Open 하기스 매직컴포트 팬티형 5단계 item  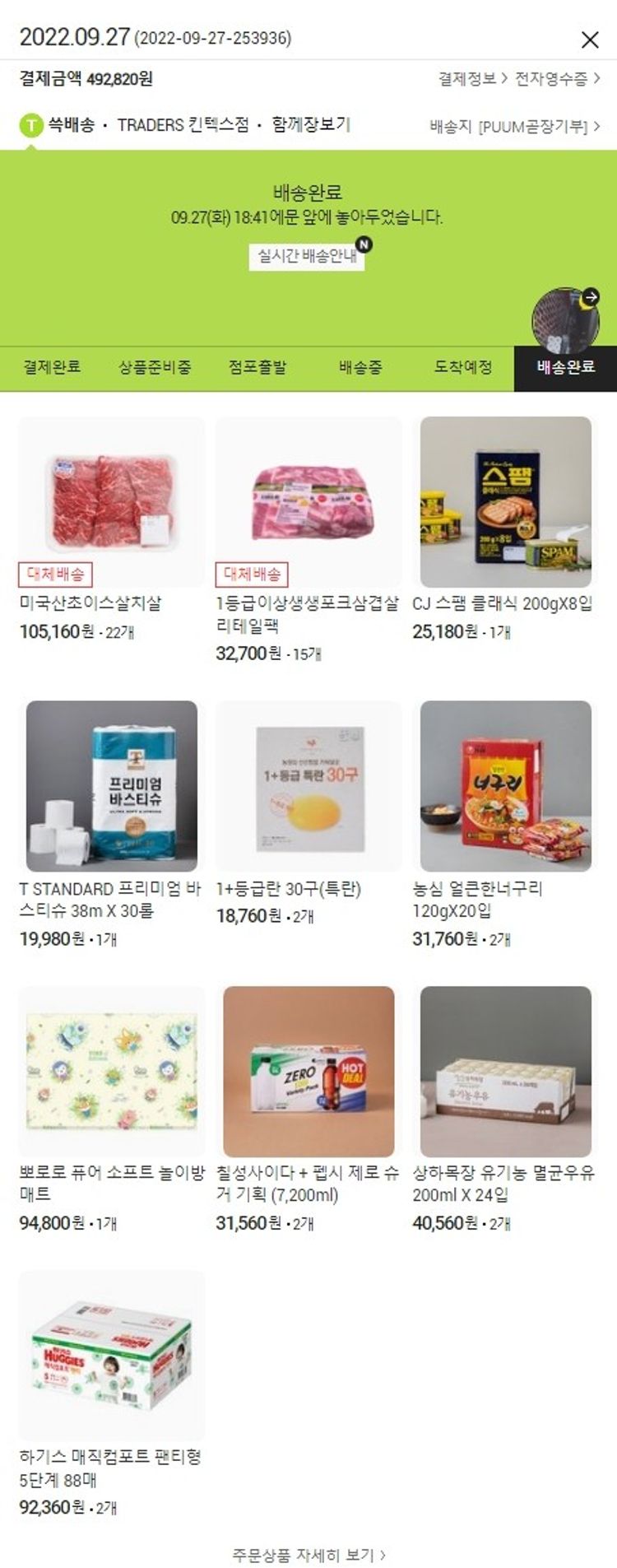112,1356
